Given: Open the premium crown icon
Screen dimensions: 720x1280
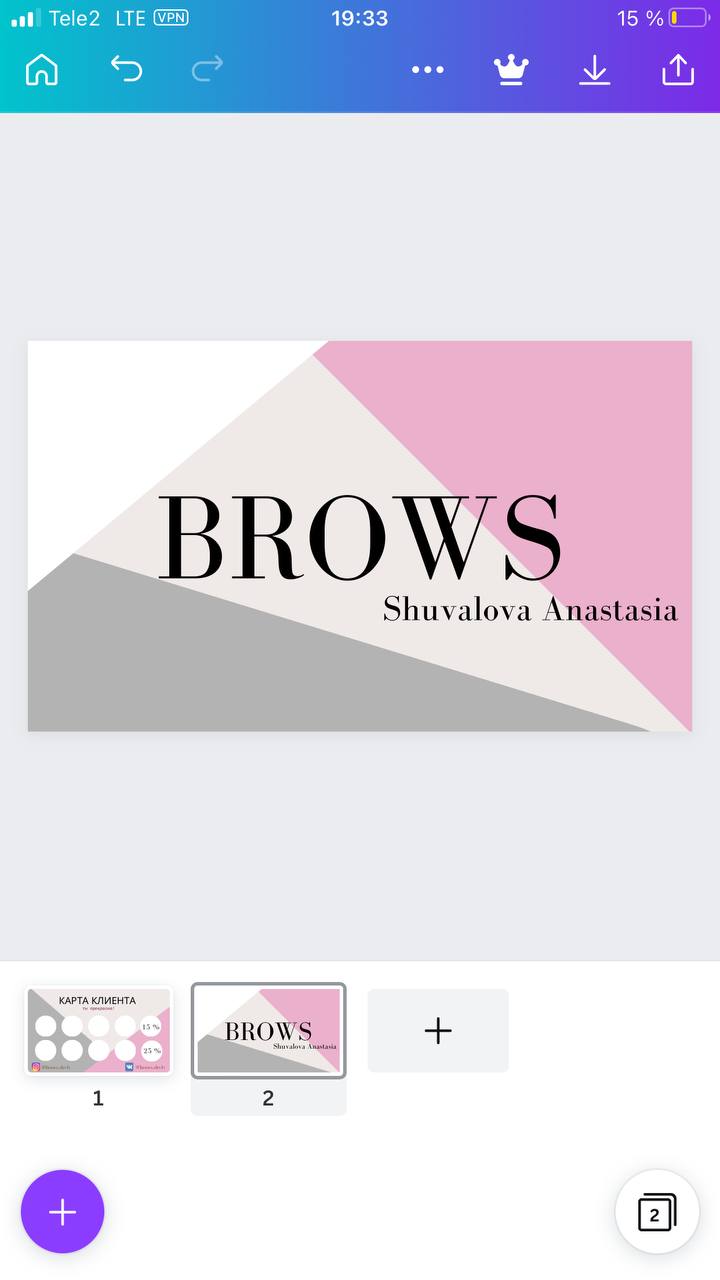Looking at the screenshot, I should pyautogui.click(x=511, y=69).
